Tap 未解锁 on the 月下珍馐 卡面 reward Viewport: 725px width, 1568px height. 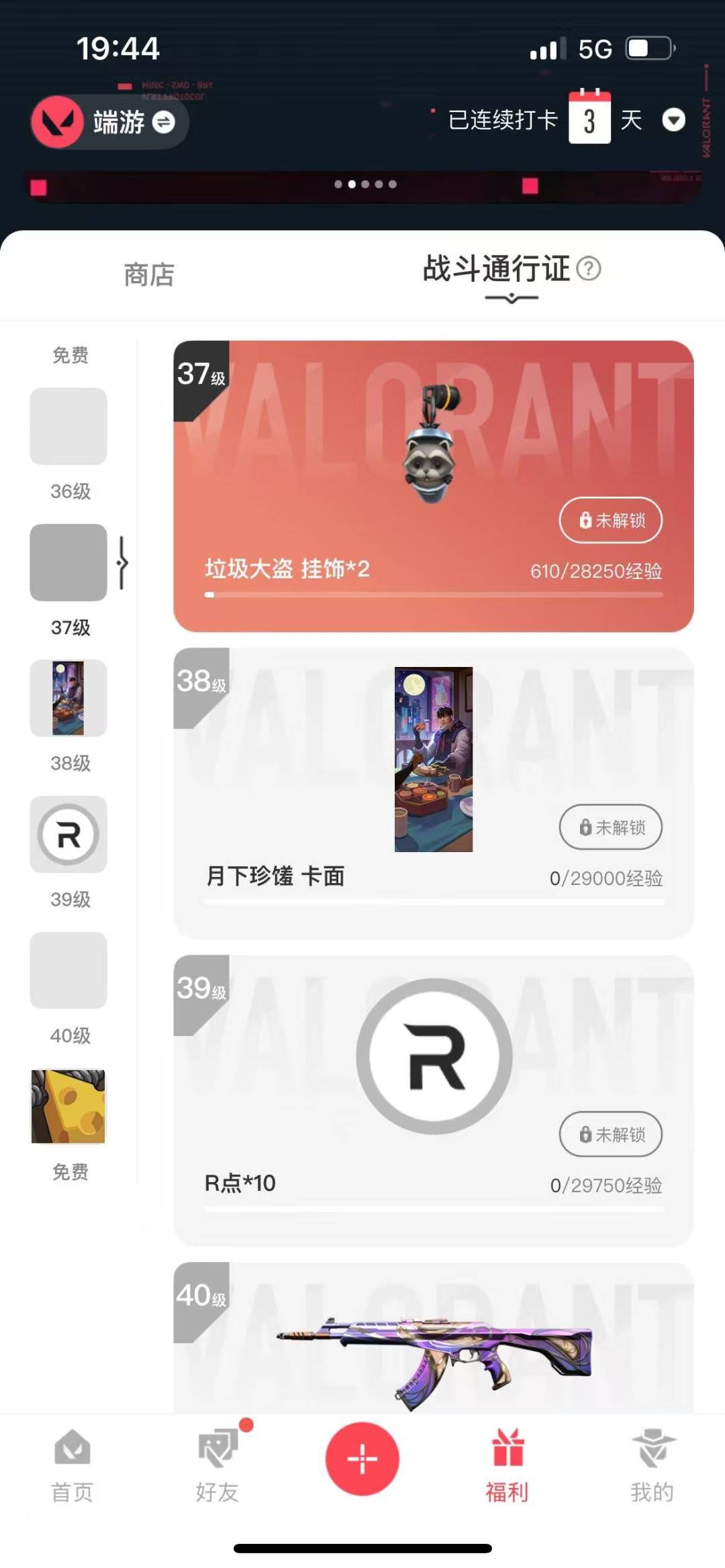610,827
